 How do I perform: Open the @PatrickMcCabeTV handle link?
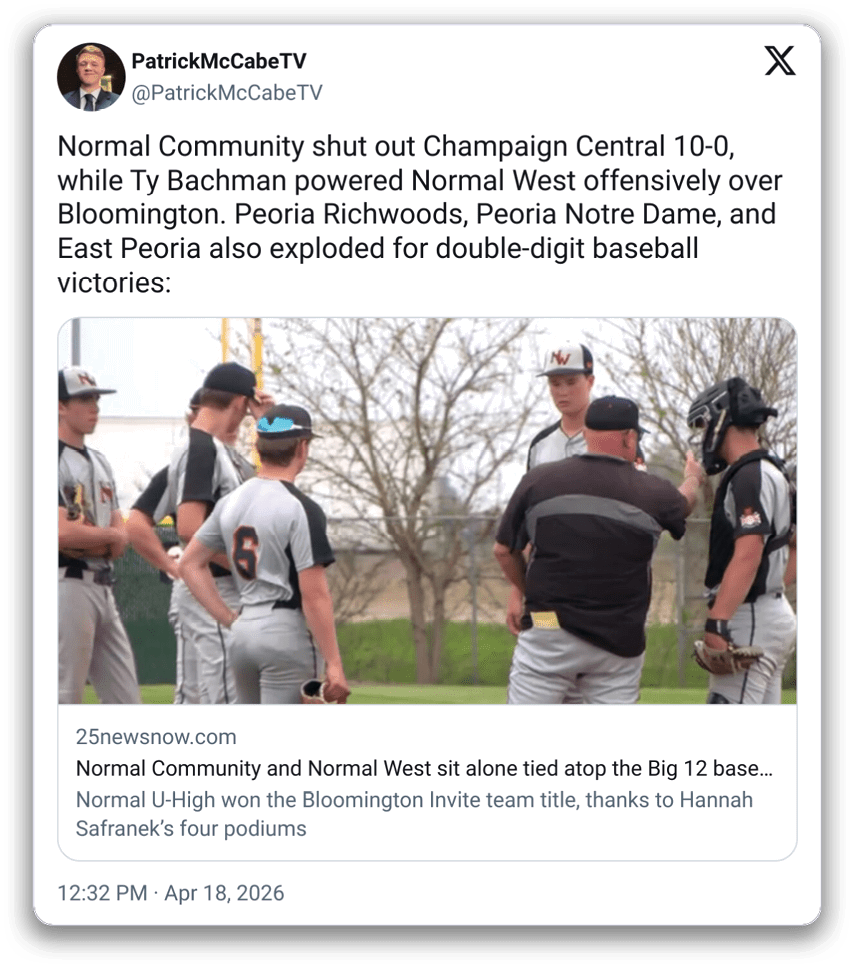tap(227, 93)
